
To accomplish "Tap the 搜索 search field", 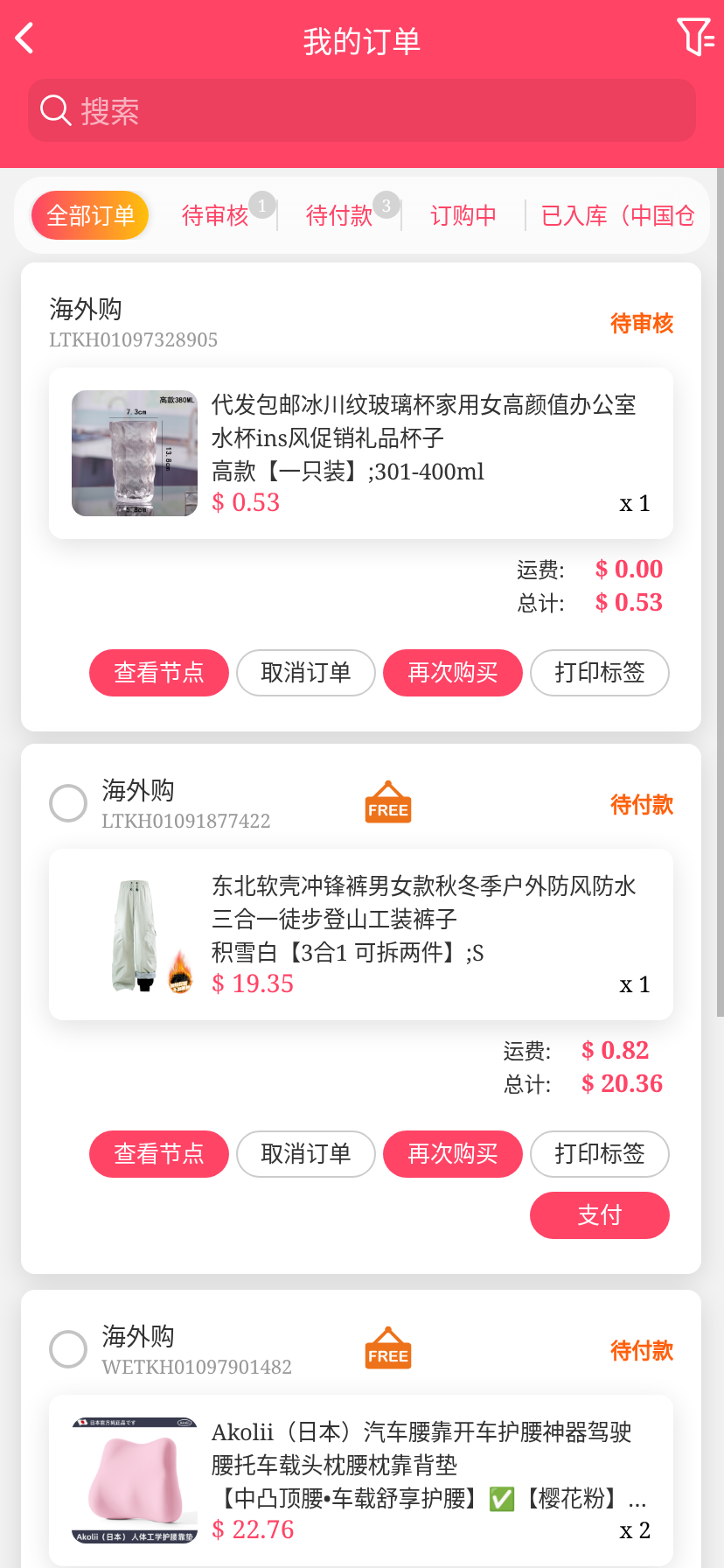I will 362,111.
